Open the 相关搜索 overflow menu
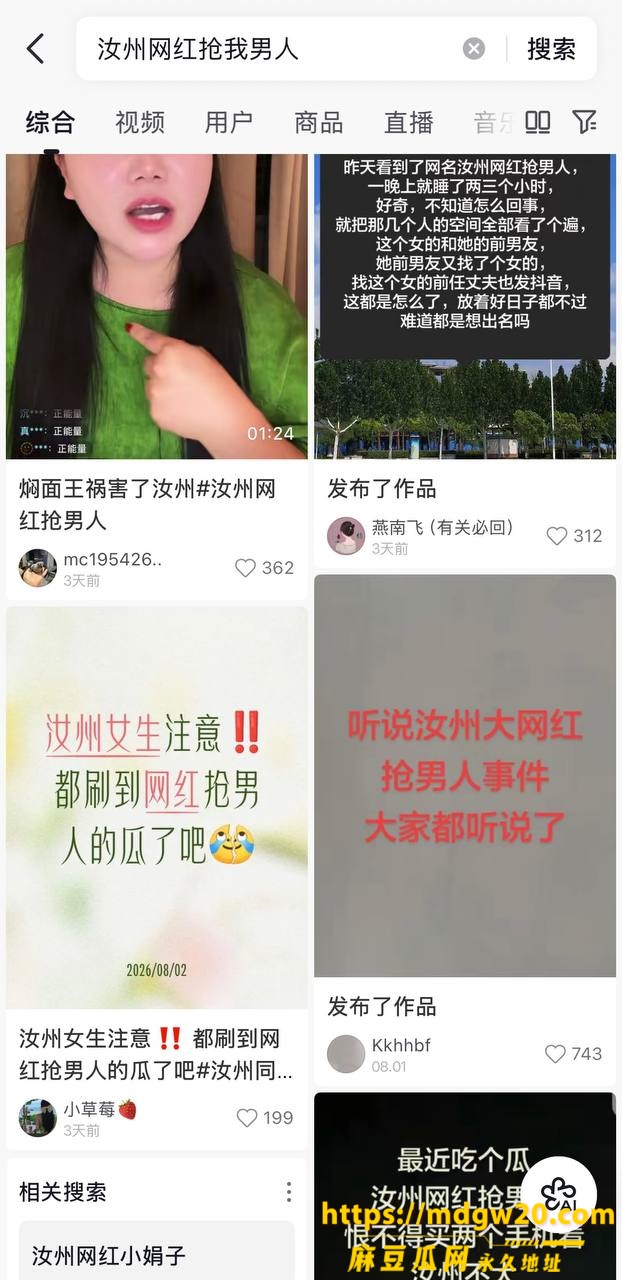The image size is (622, 1280). (x=288, y=1192)
